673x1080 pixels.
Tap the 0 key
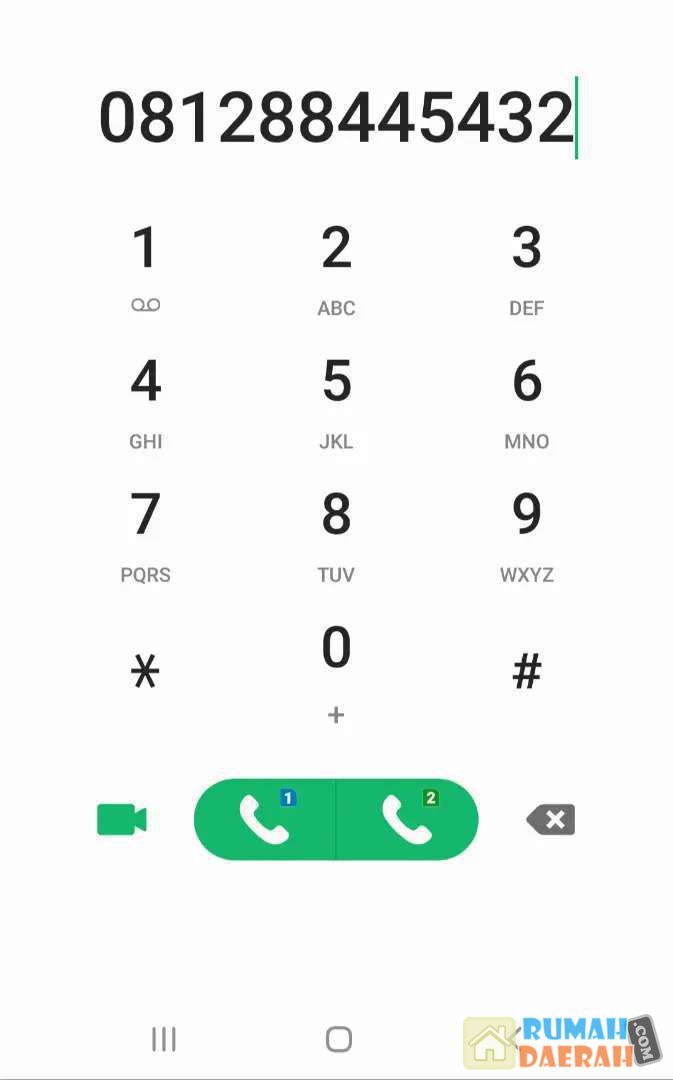tap(336, 664)
